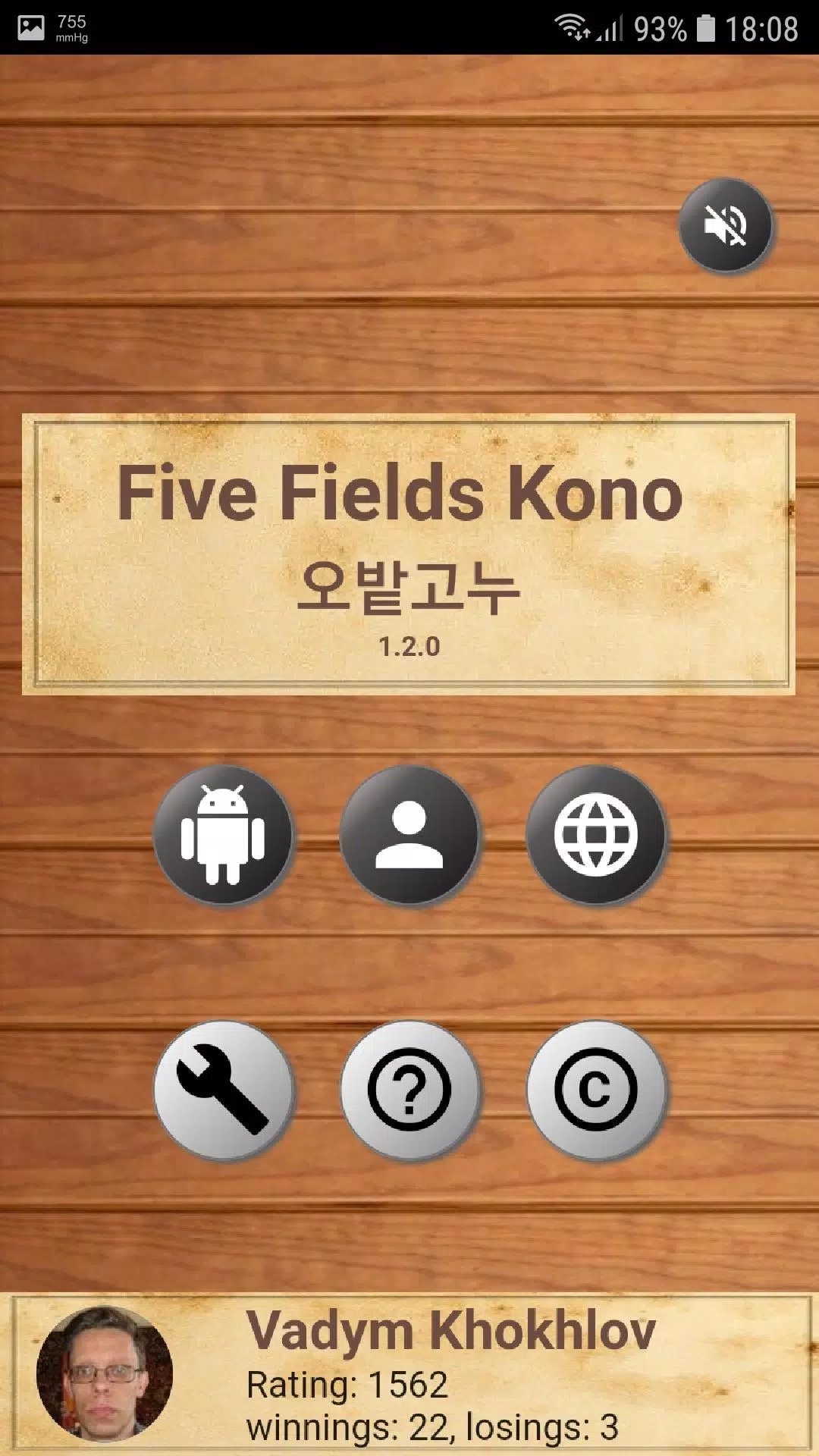
Task: Toggle the sound off button
Action: (724, 225)
